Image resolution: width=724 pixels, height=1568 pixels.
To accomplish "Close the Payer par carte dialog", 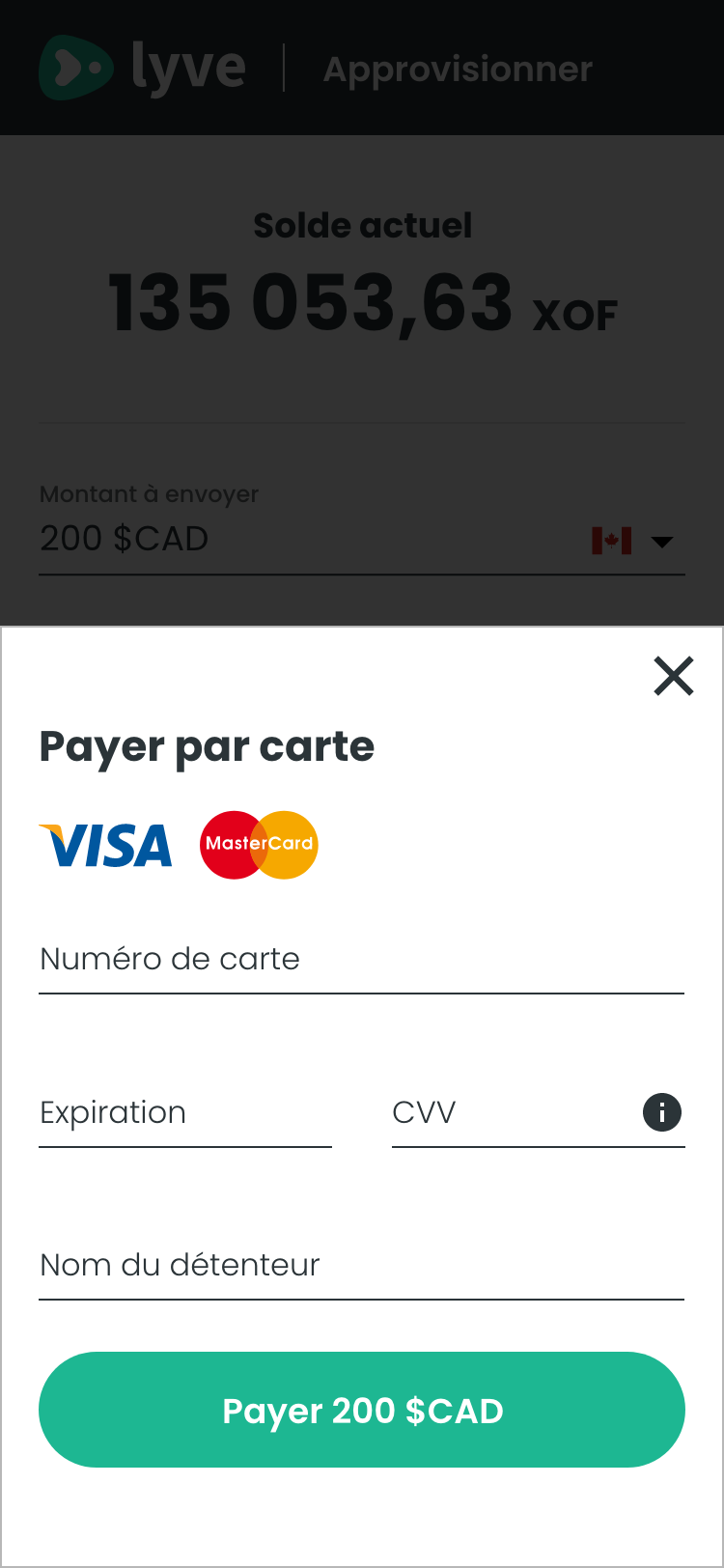I will tap(673, 676).
